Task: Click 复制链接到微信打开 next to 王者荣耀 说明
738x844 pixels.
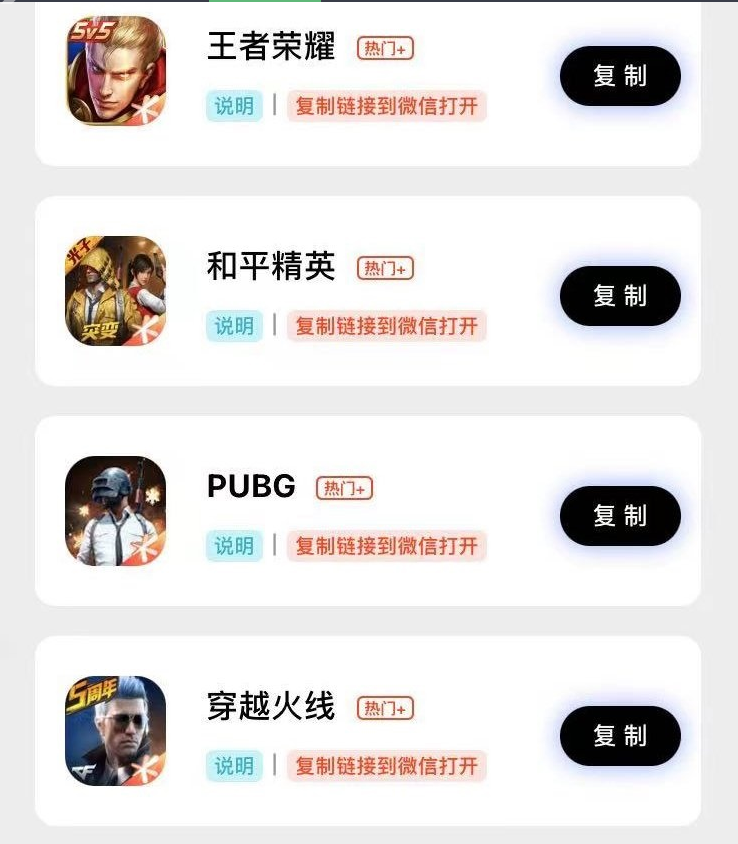Action: point(384,106)
